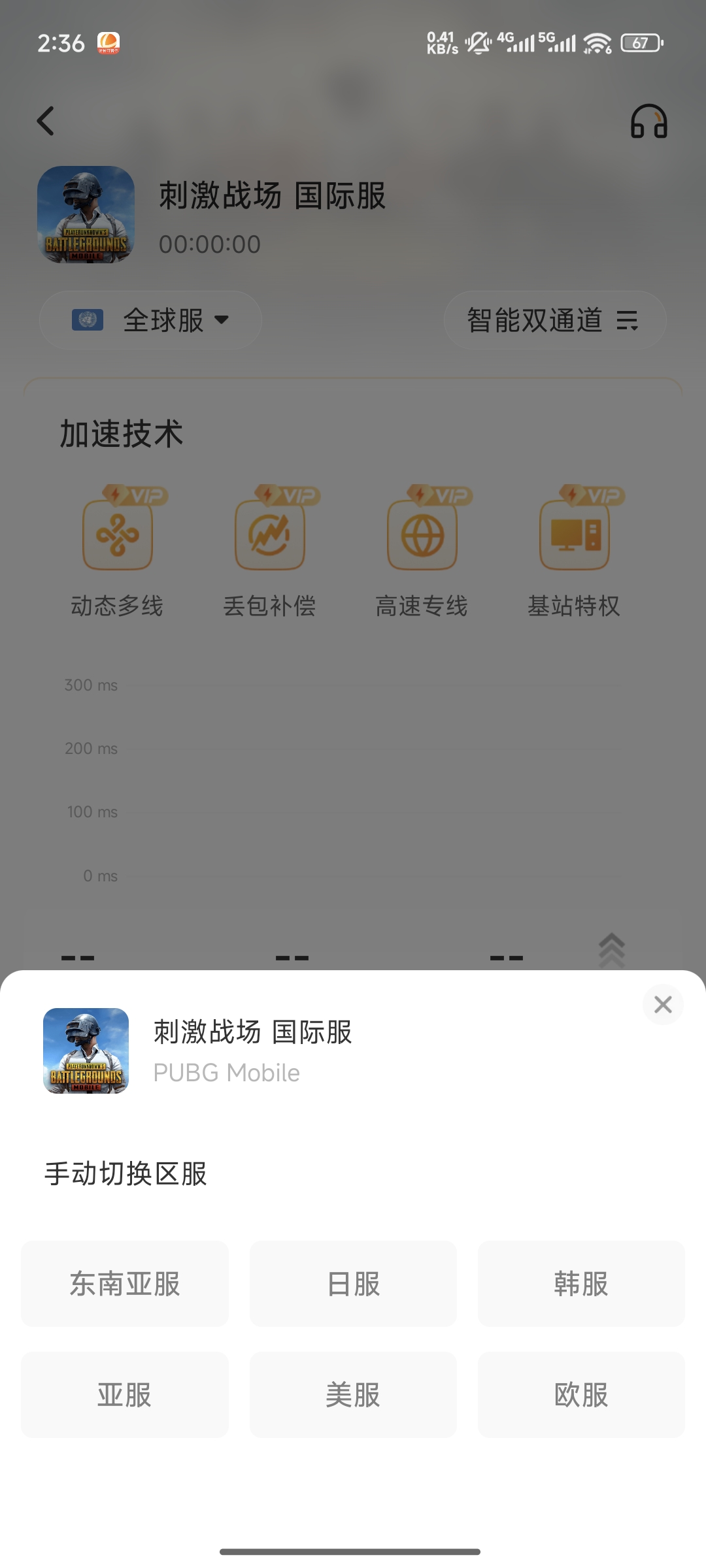Click the 智能双通道 channel settings icon
The width and height of the screenshot is (706, 1568).
point(628,321)
